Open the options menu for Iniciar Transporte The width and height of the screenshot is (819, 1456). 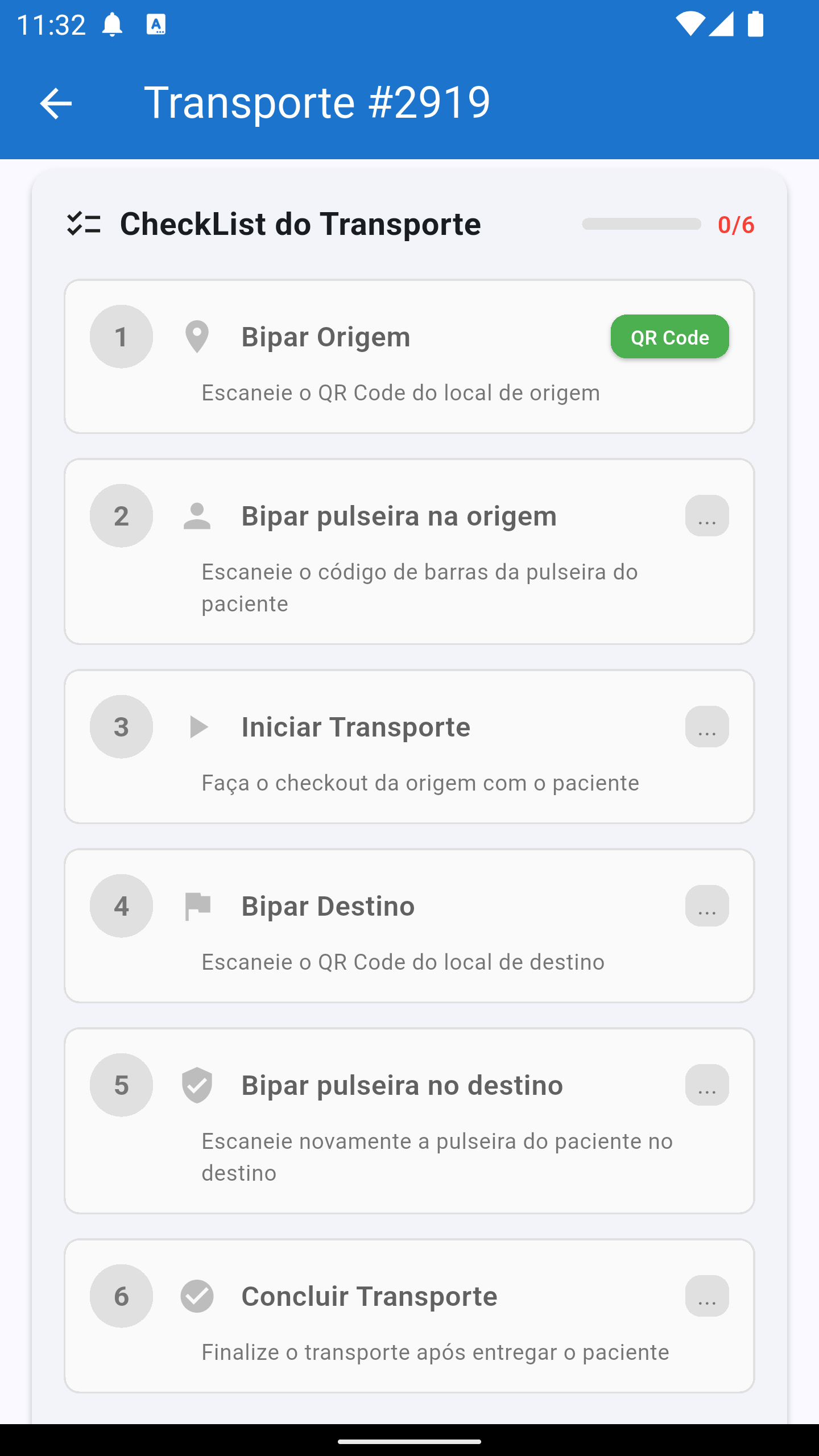point(706,726)
